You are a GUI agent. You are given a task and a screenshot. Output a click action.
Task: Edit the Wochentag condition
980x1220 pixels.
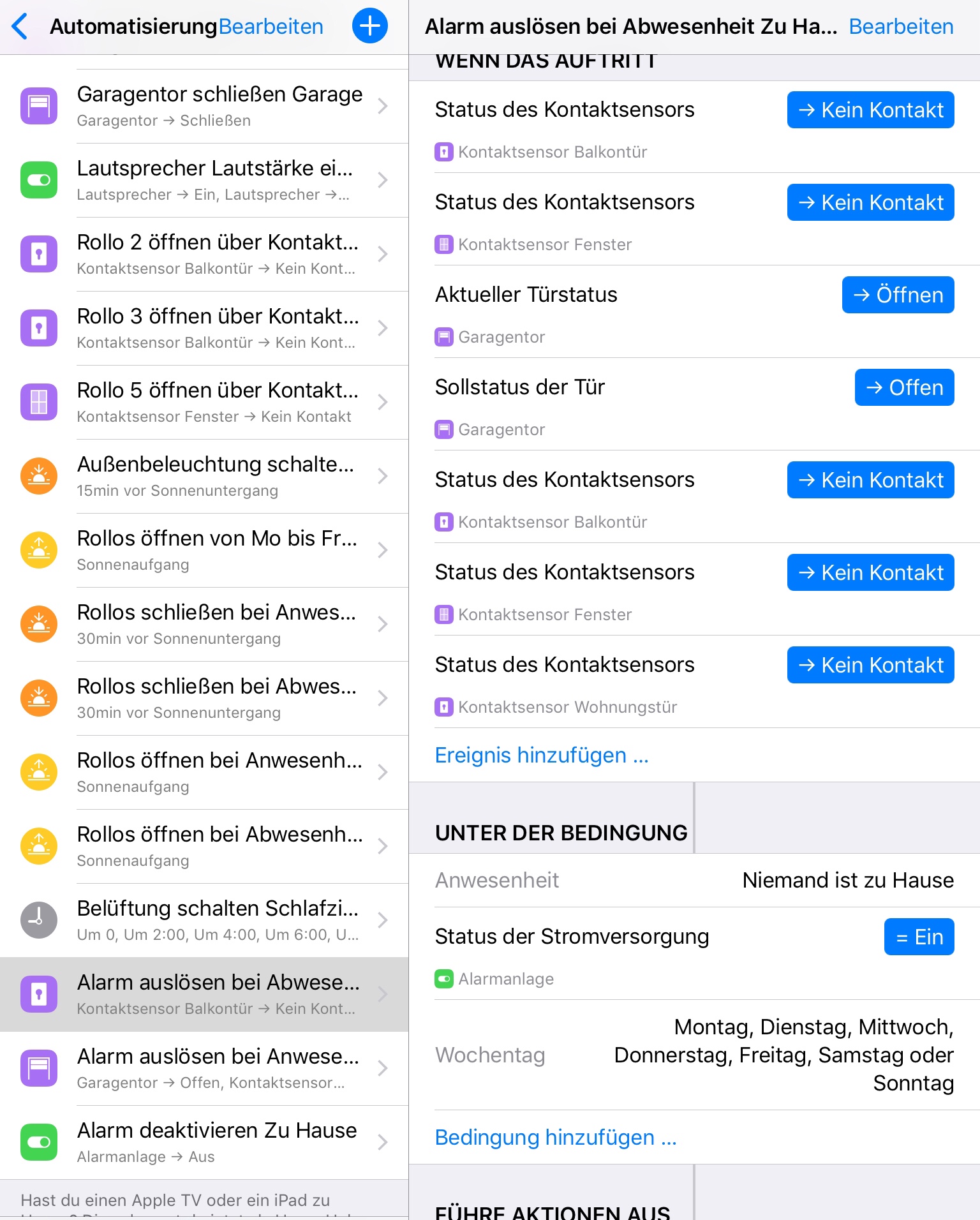pos(694,1055)
